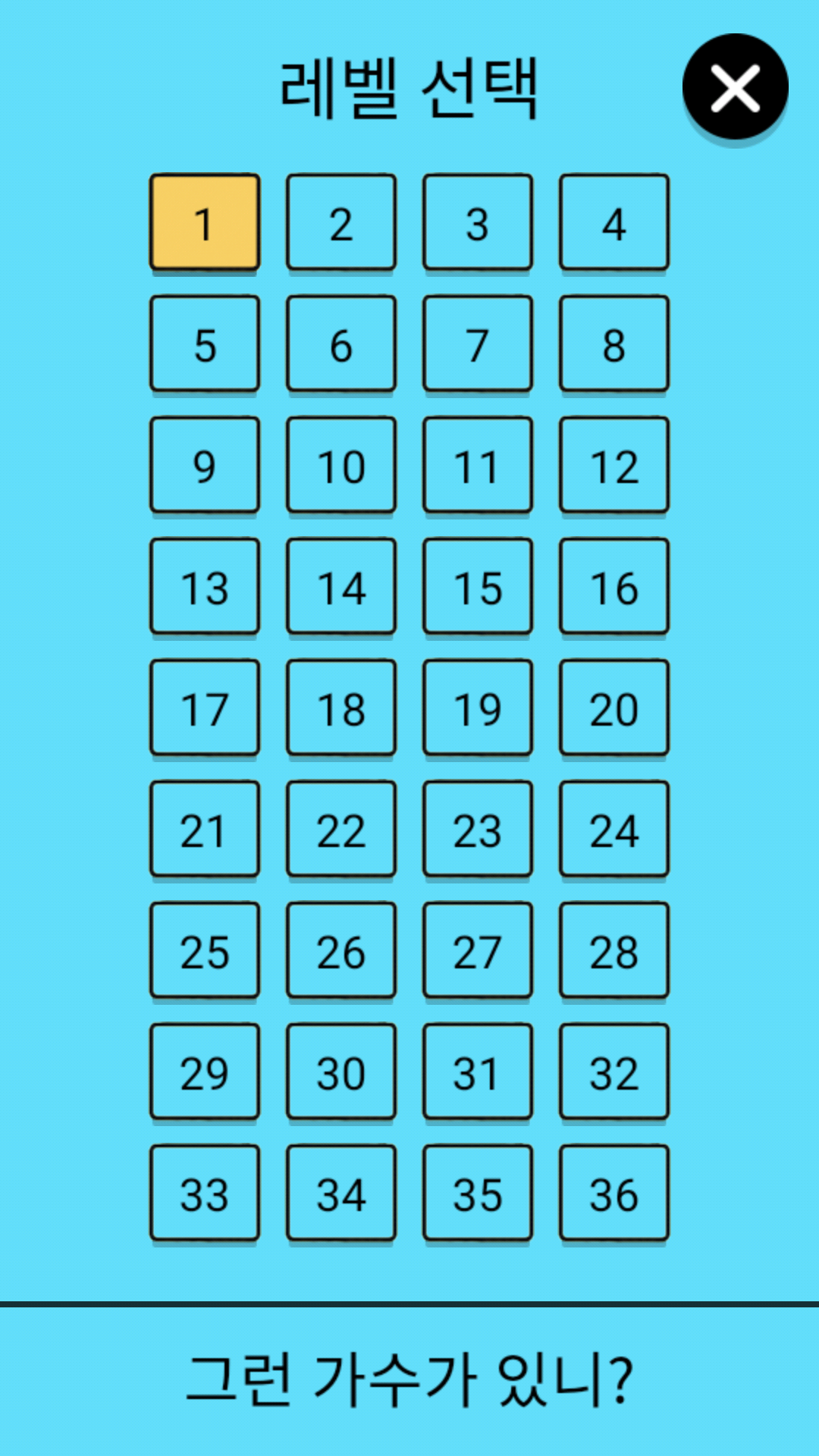Select level 1
This screenshot has width=819, height=1456.
(205, 222)
